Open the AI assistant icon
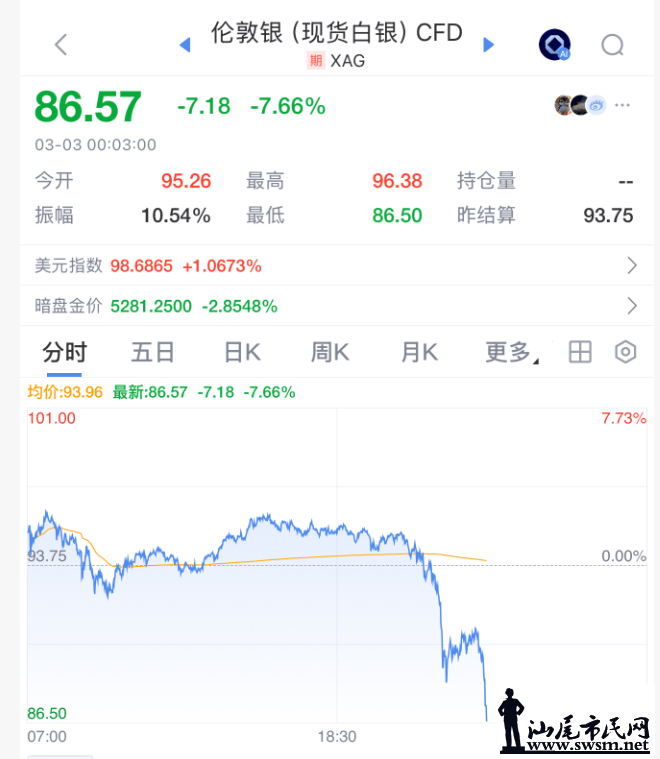The image size is (660, 759). 554,45
